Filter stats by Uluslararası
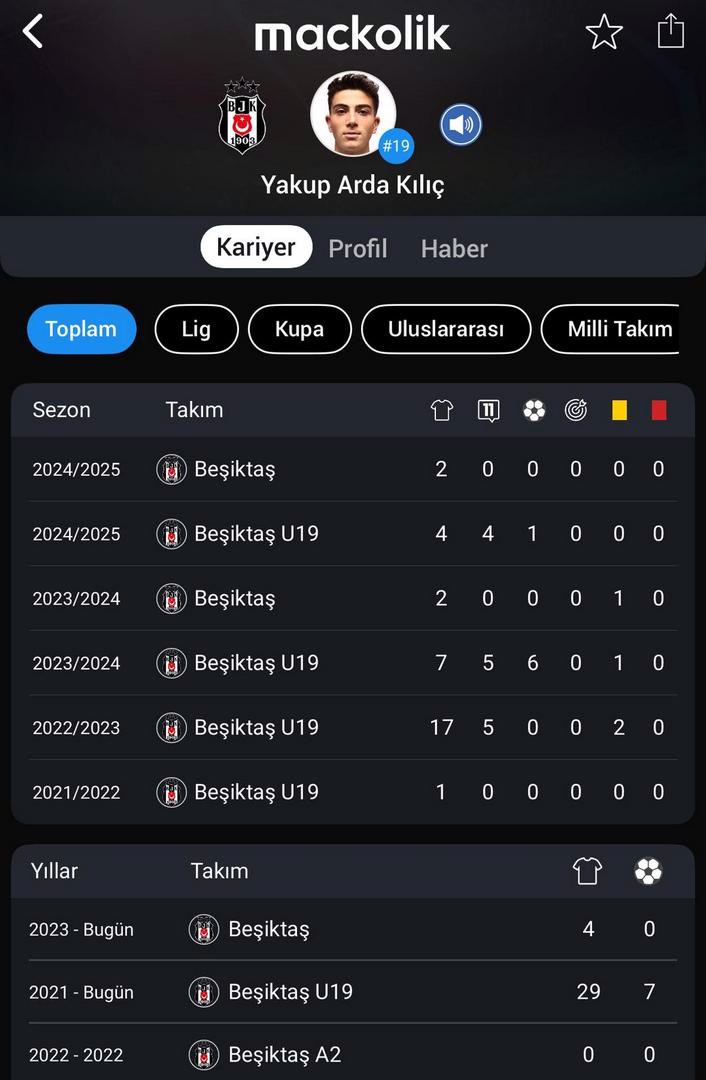 pos(446,329)
